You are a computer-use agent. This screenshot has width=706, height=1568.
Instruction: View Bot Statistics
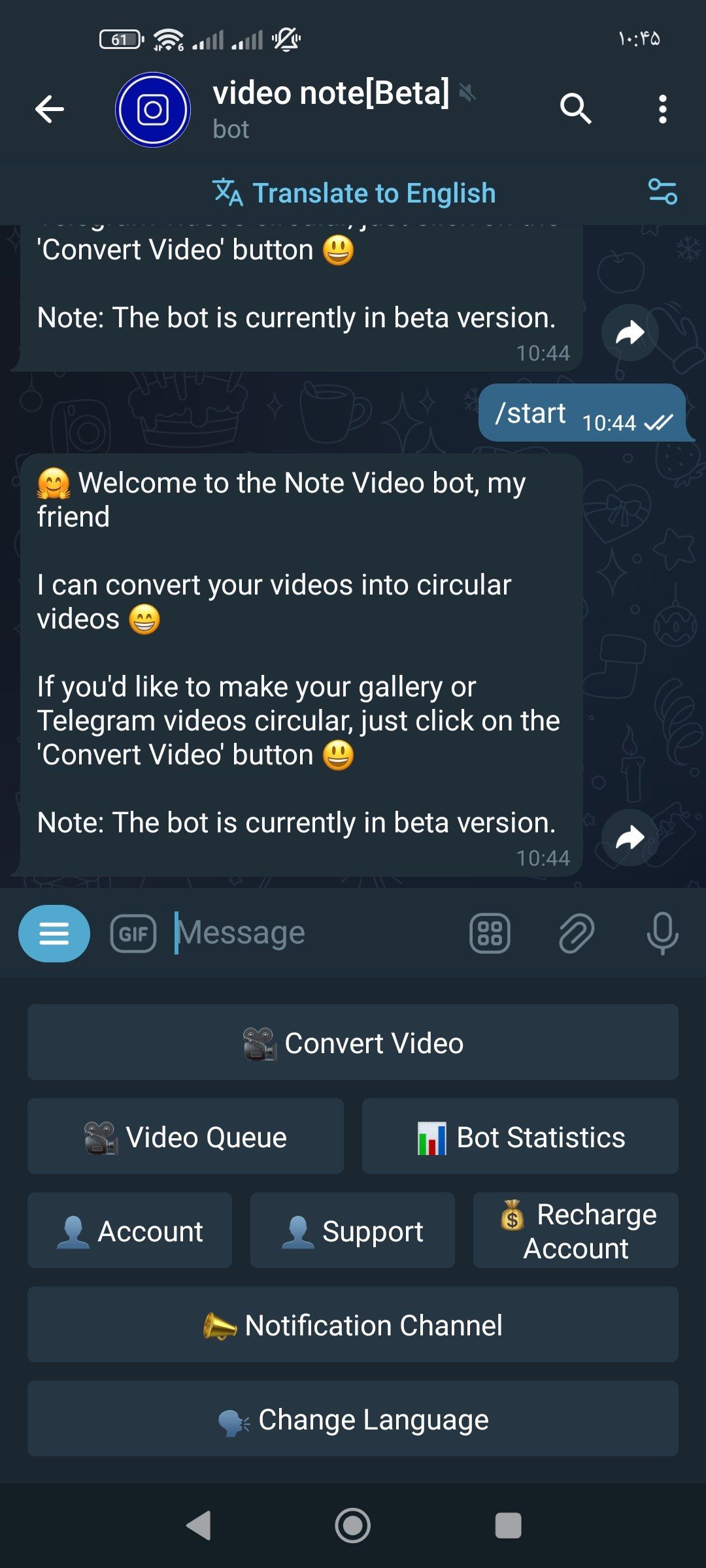[520, 1137]
